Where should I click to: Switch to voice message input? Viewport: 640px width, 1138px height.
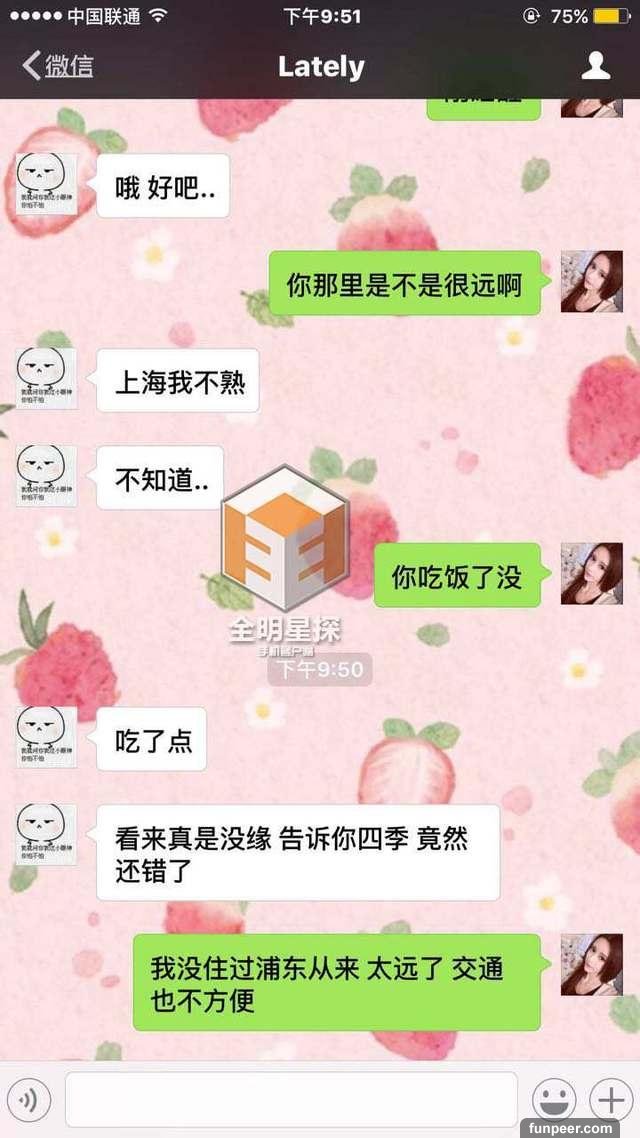click(30, 1100)
